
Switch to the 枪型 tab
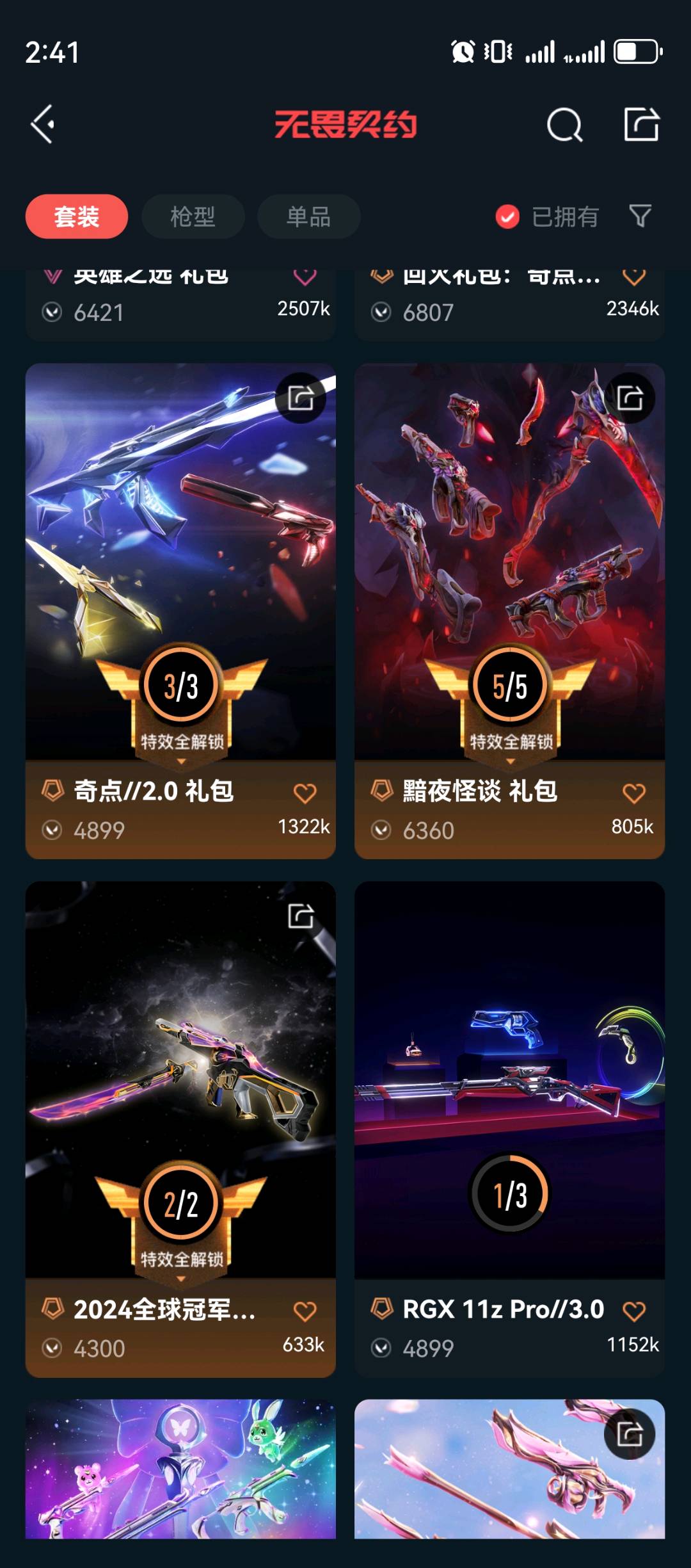[193, 216]
